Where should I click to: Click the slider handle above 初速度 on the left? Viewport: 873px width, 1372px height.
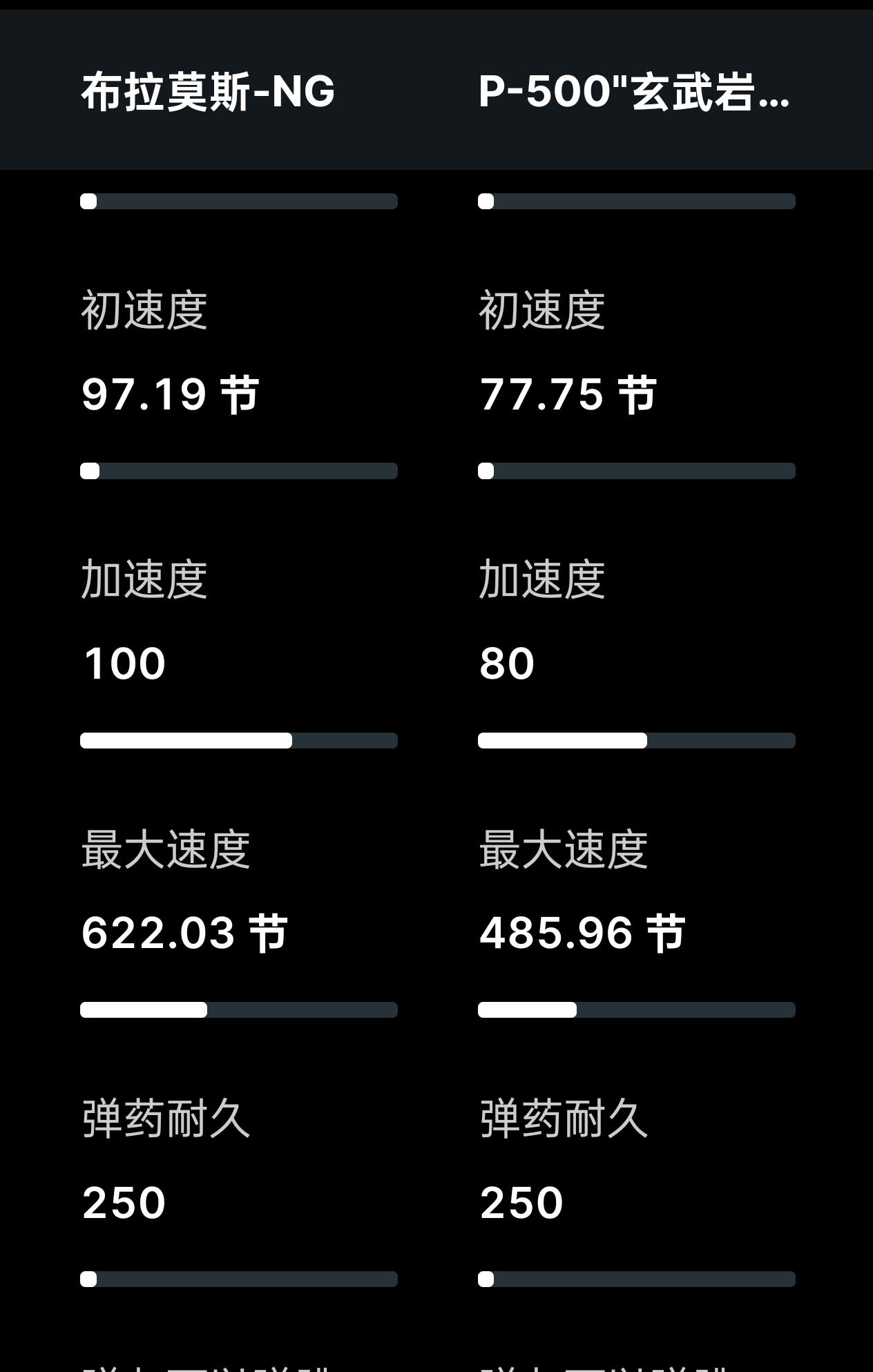click(88, 201)
